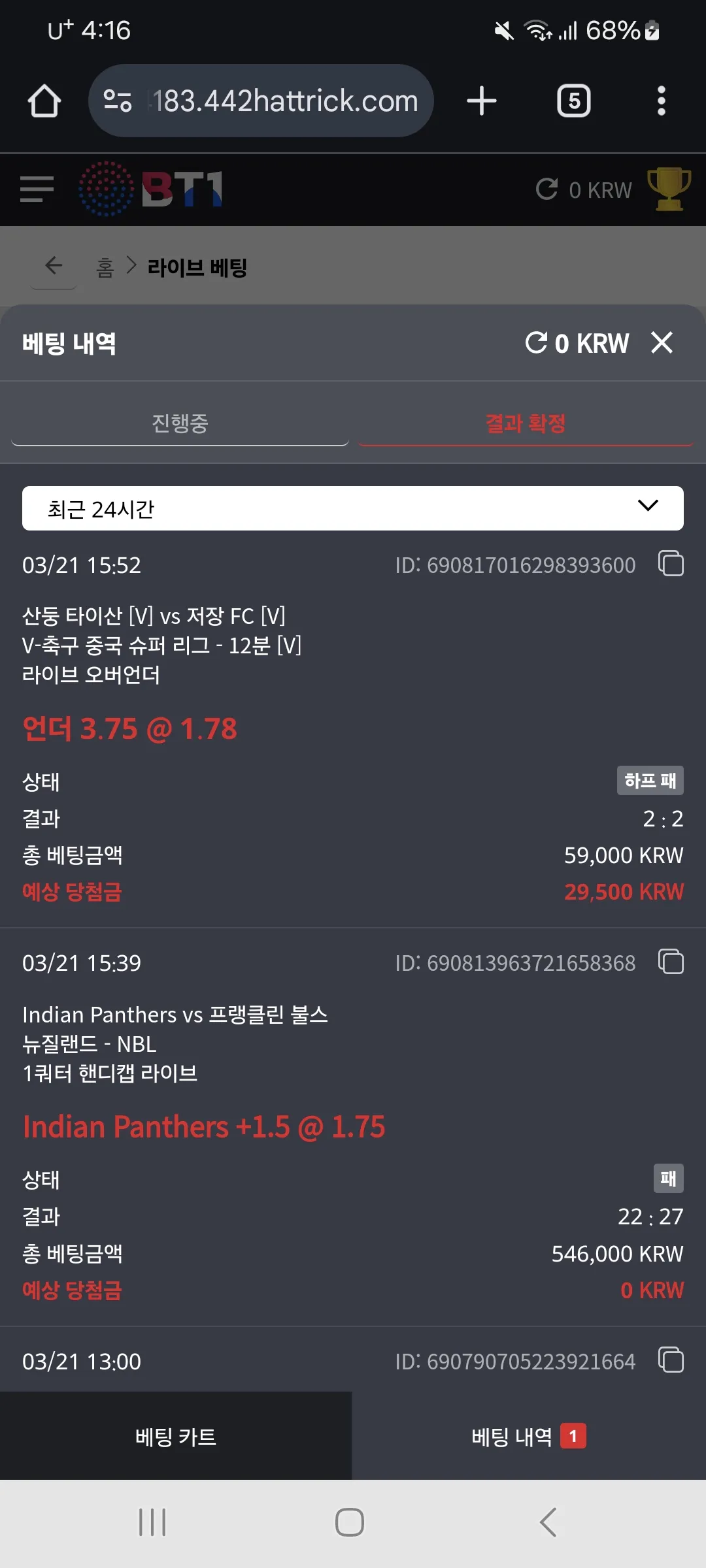View the five open browser tabs
This screenshot has width=706, height=1568.
pos(574,101)
